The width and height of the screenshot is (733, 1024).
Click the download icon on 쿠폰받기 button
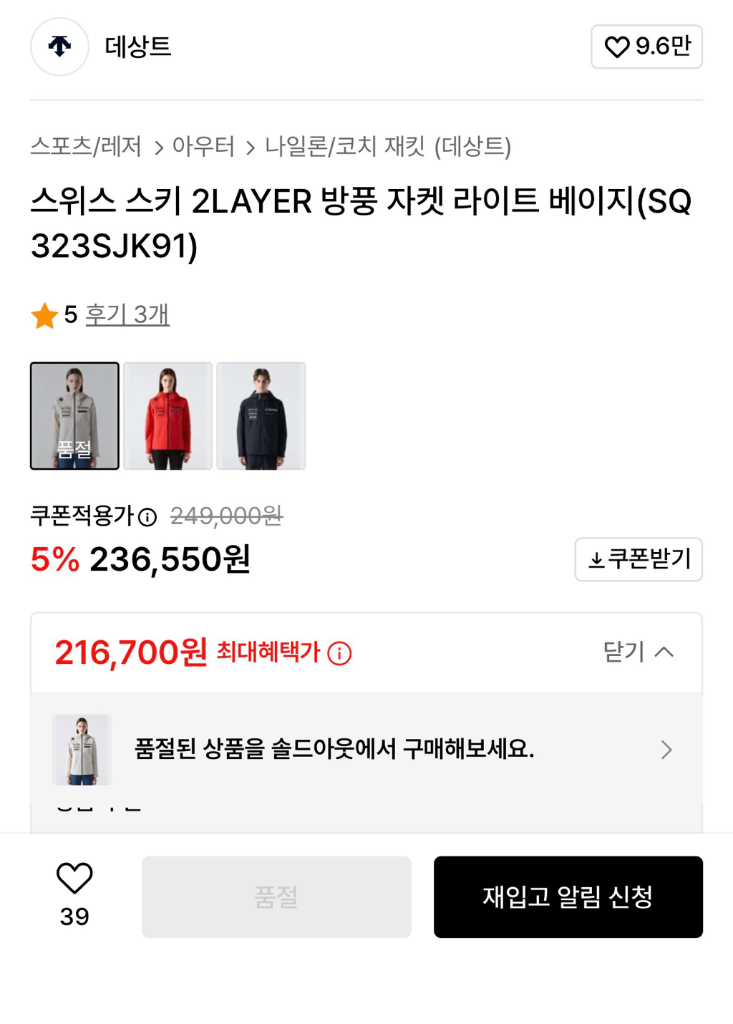point(593,559)
